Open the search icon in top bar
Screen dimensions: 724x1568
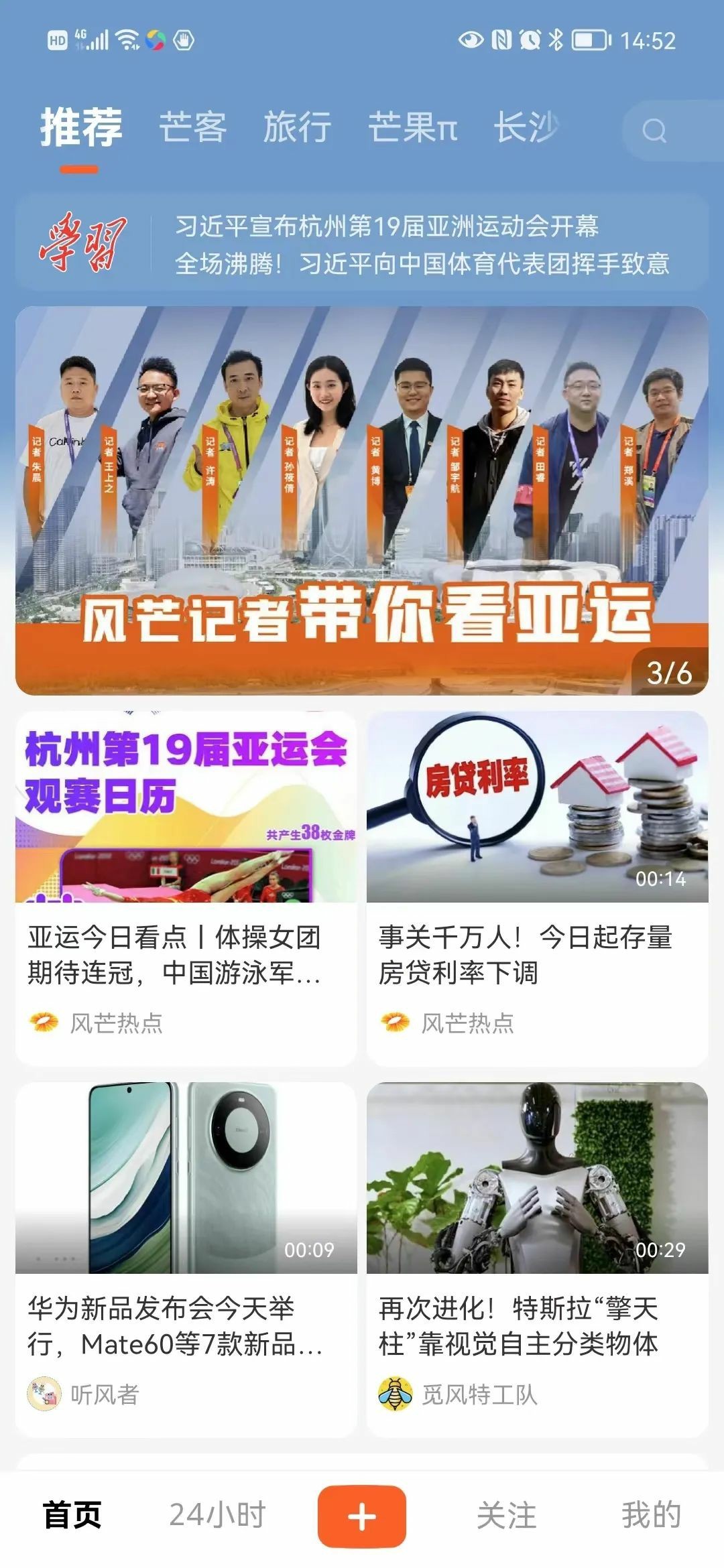click(x=654, y=131)
